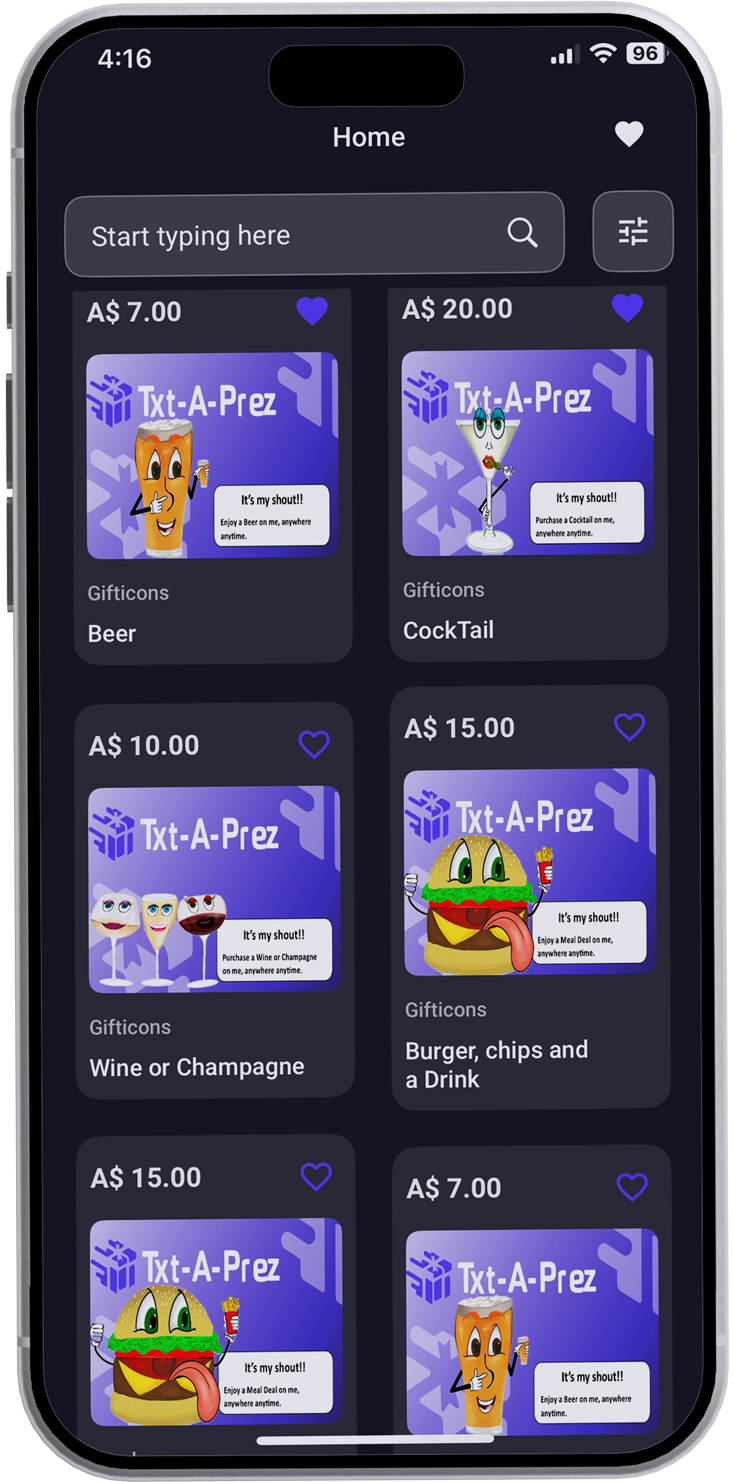Favorite the Wine or Champagne gifticon
The height and width of the screenshot is (1482, 734).
pos(314,744)
